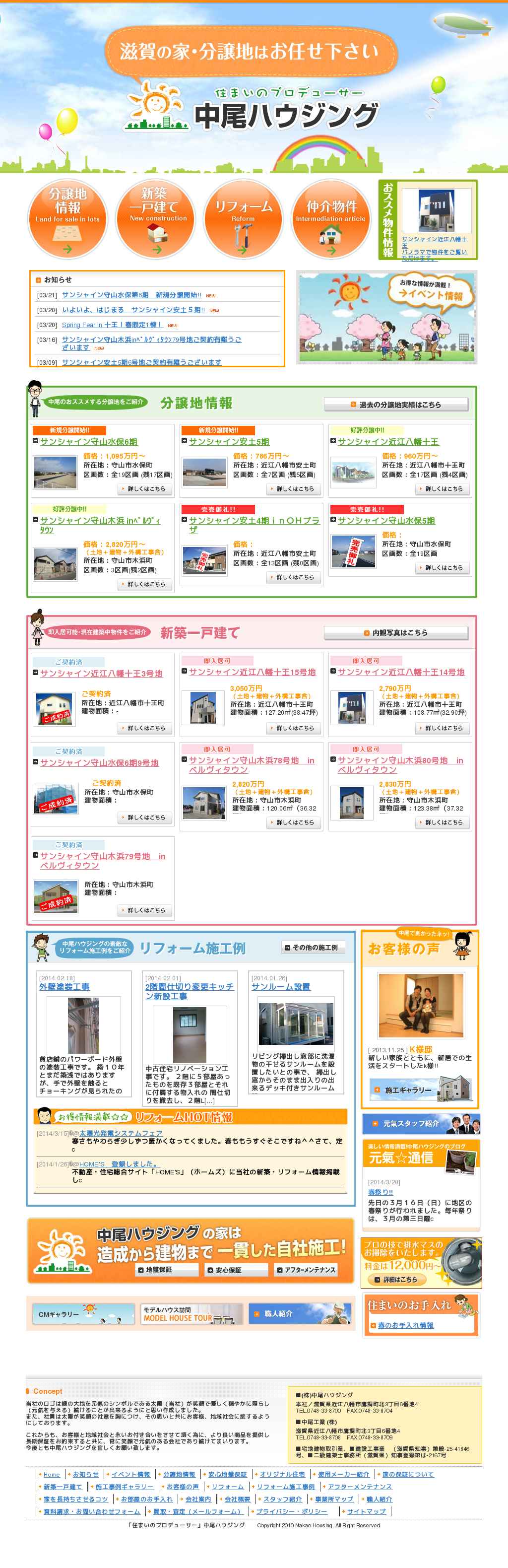Open the 分譲地情報 round button

(67, 218)
